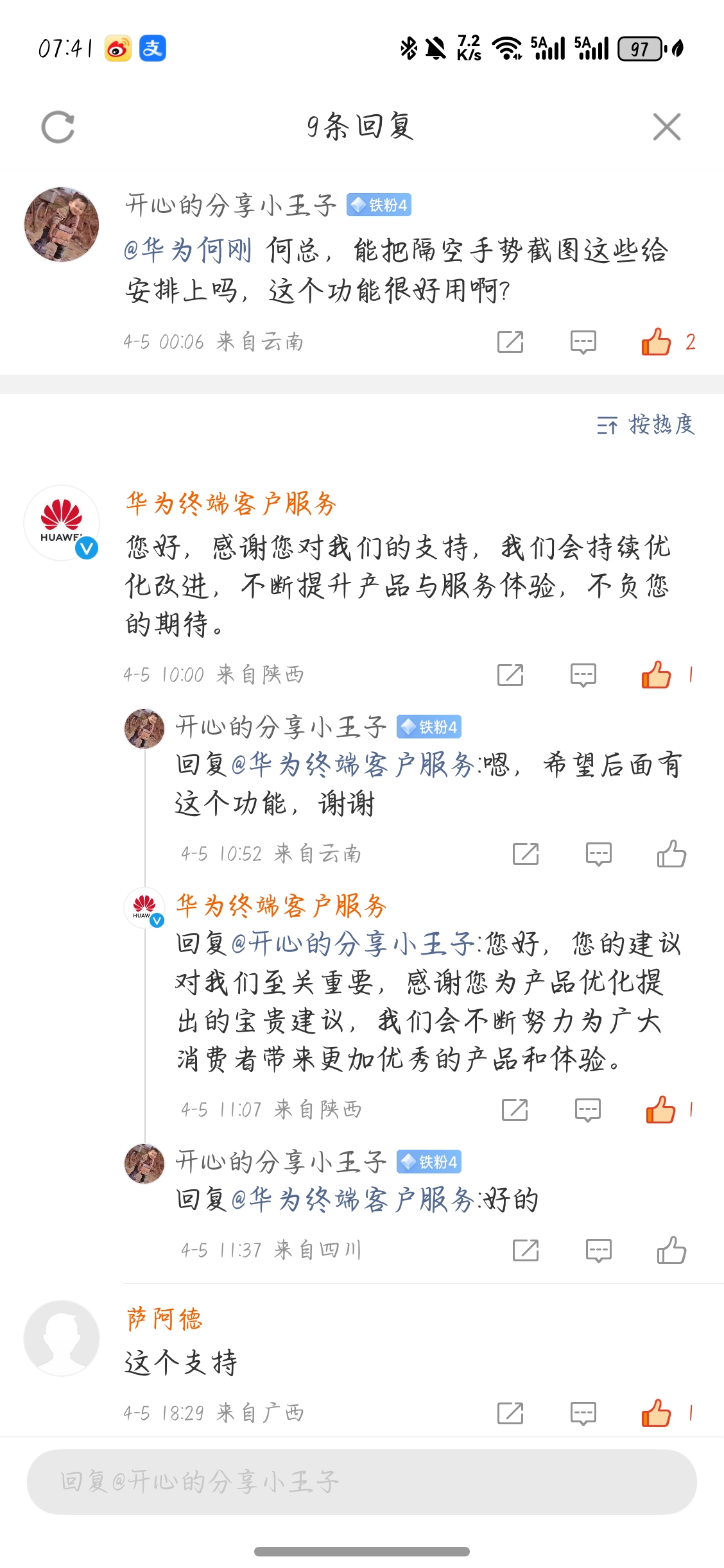724x1568 pixels.
Task: Open the @华为何刚 mention link
Action: click(187, 250)
